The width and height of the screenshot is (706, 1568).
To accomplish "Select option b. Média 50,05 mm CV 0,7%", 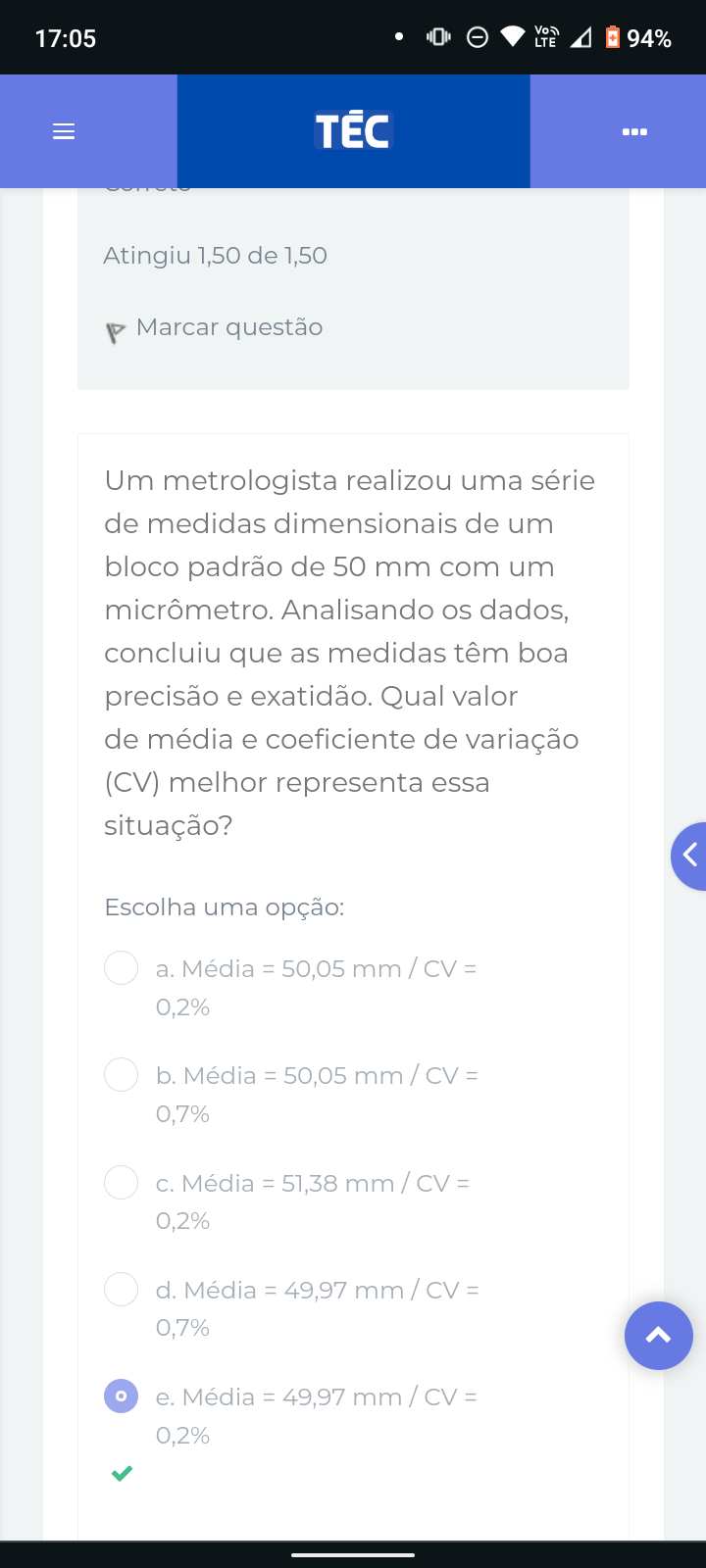I will click(x=122, y=1075).
